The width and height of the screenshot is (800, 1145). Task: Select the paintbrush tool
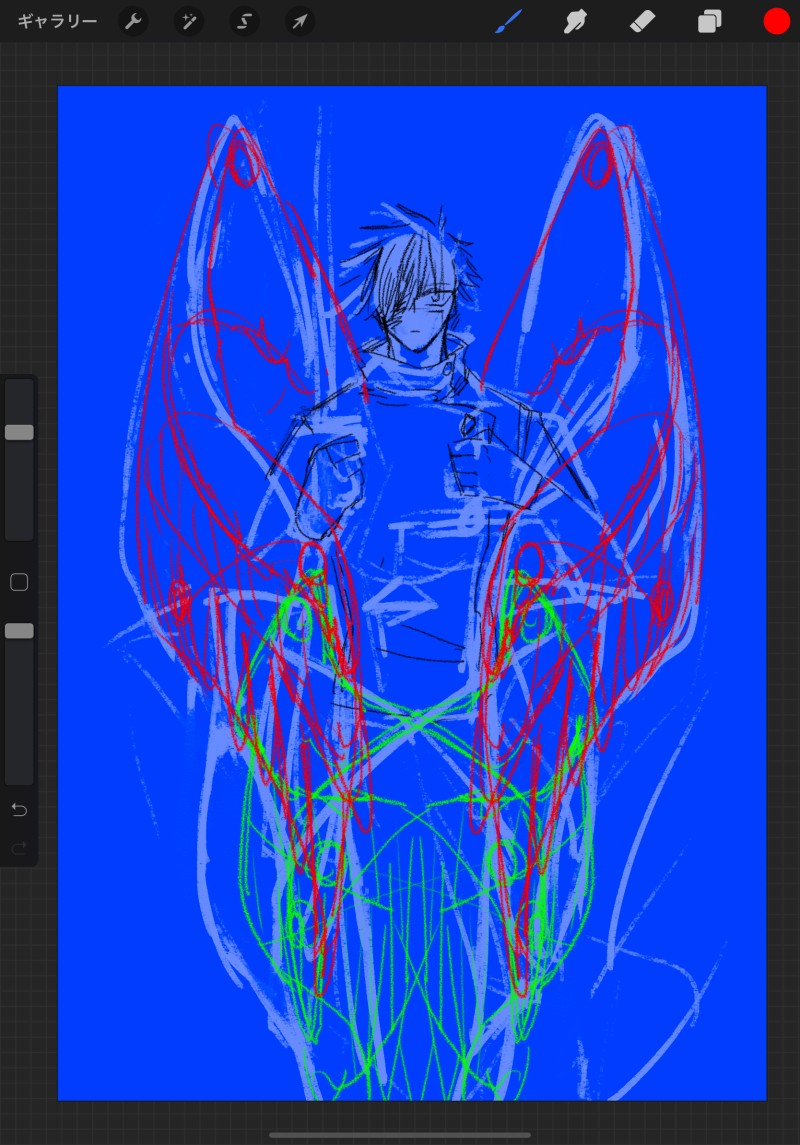pos(509,21)
